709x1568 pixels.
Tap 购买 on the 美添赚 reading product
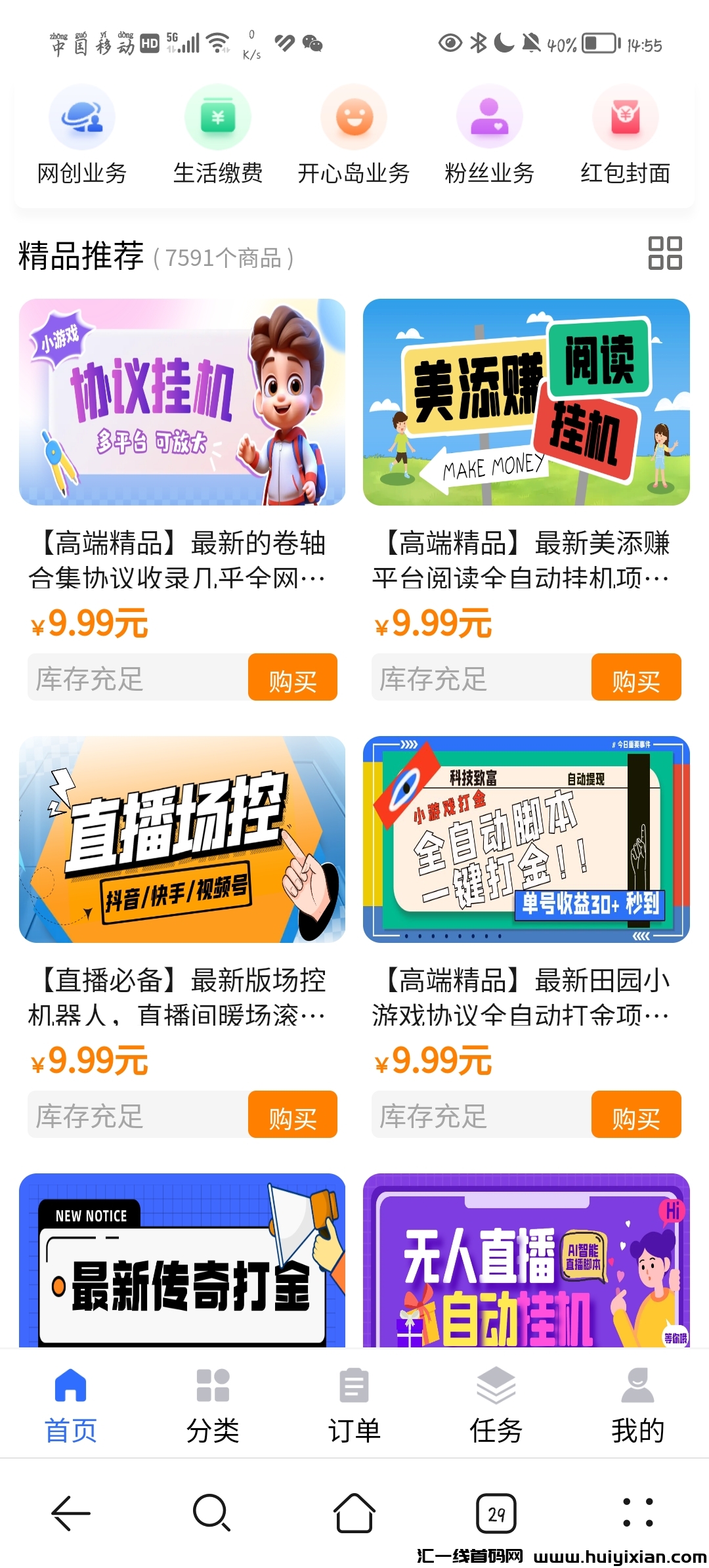(635, 678)
